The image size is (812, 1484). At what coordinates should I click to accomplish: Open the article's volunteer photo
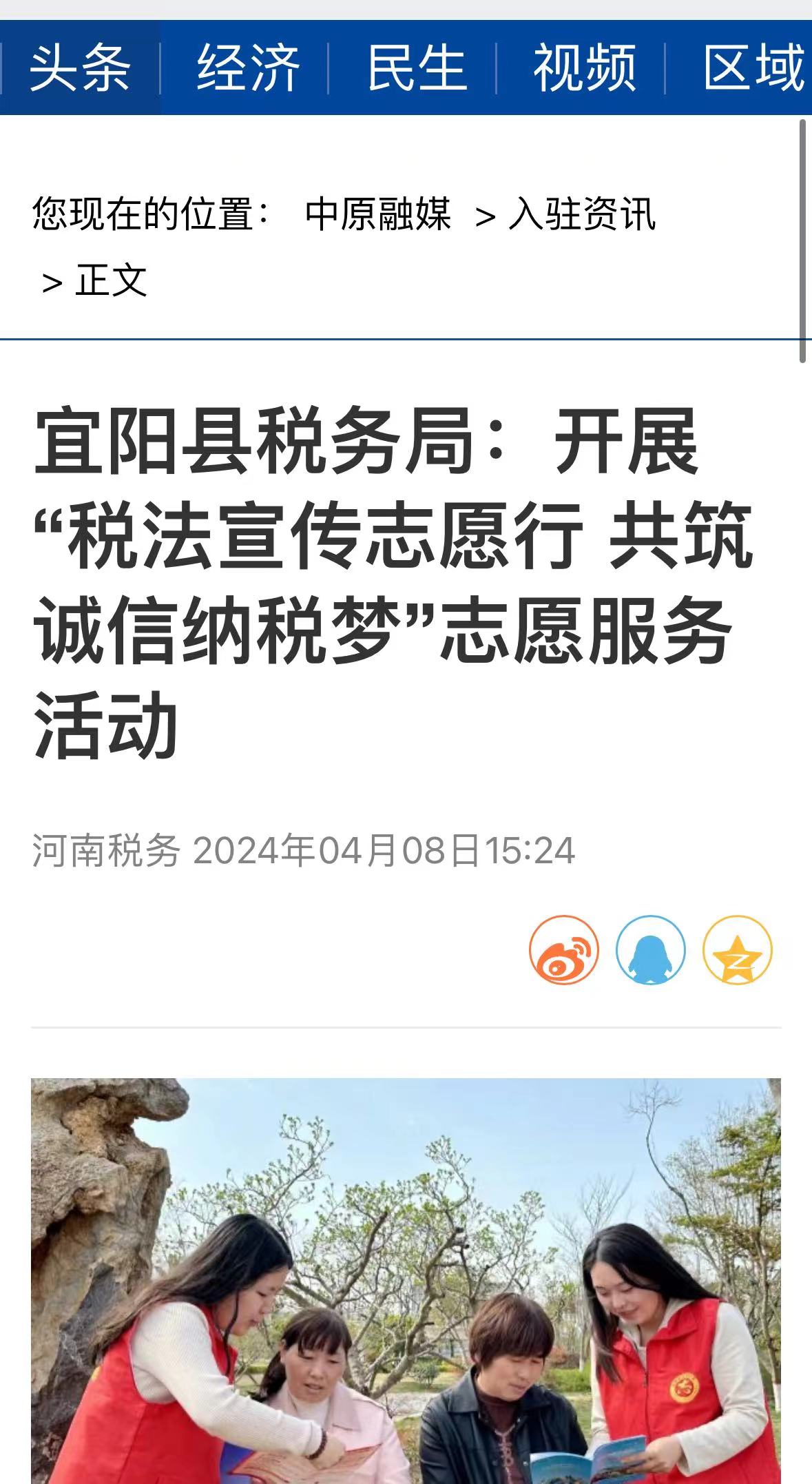pyautogui.click(x=406, y=1280)
